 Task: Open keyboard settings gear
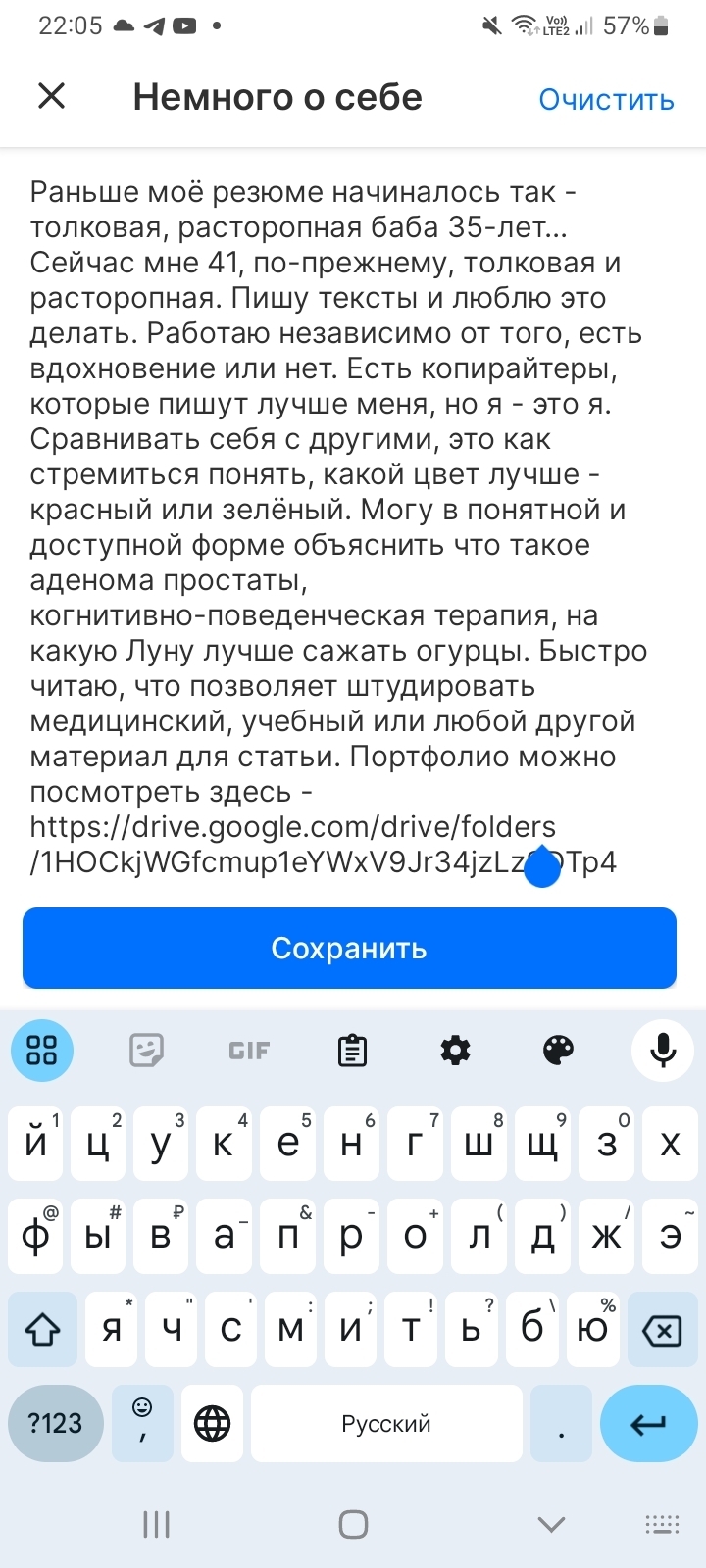455,1051
